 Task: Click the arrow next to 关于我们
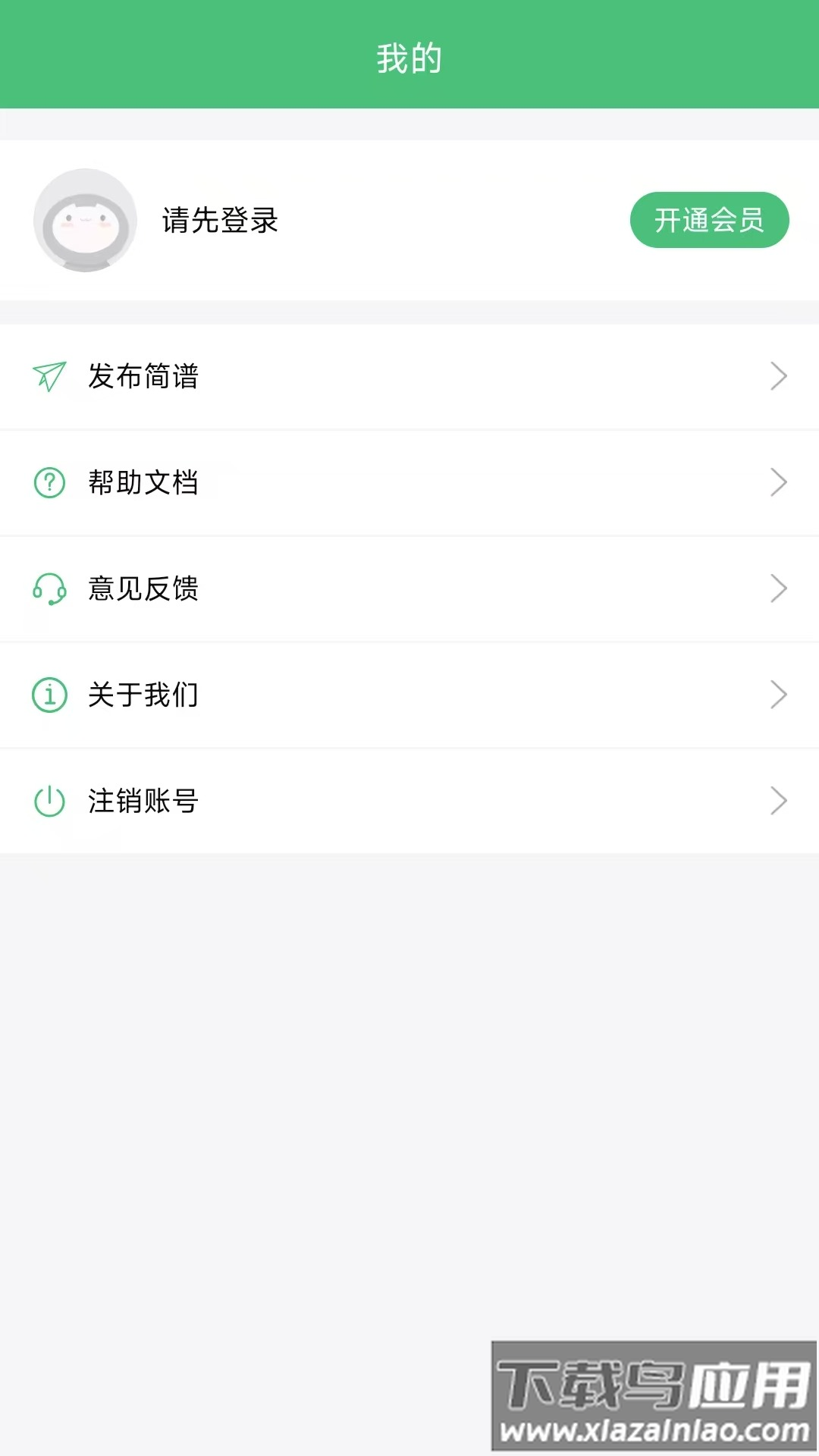(x=779, y=695)
